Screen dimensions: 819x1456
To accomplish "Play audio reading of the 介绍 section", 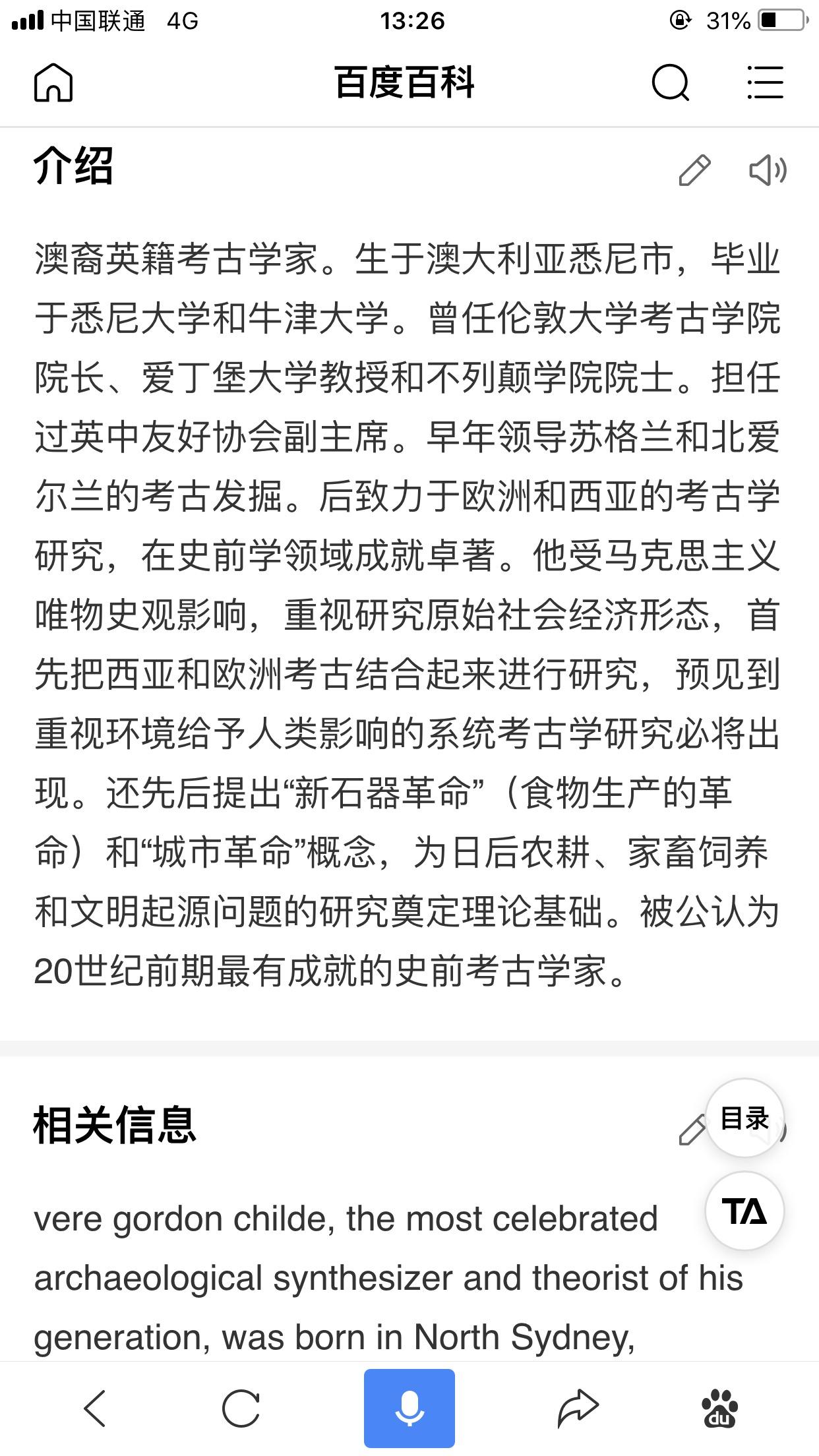I will click(768, 171).
